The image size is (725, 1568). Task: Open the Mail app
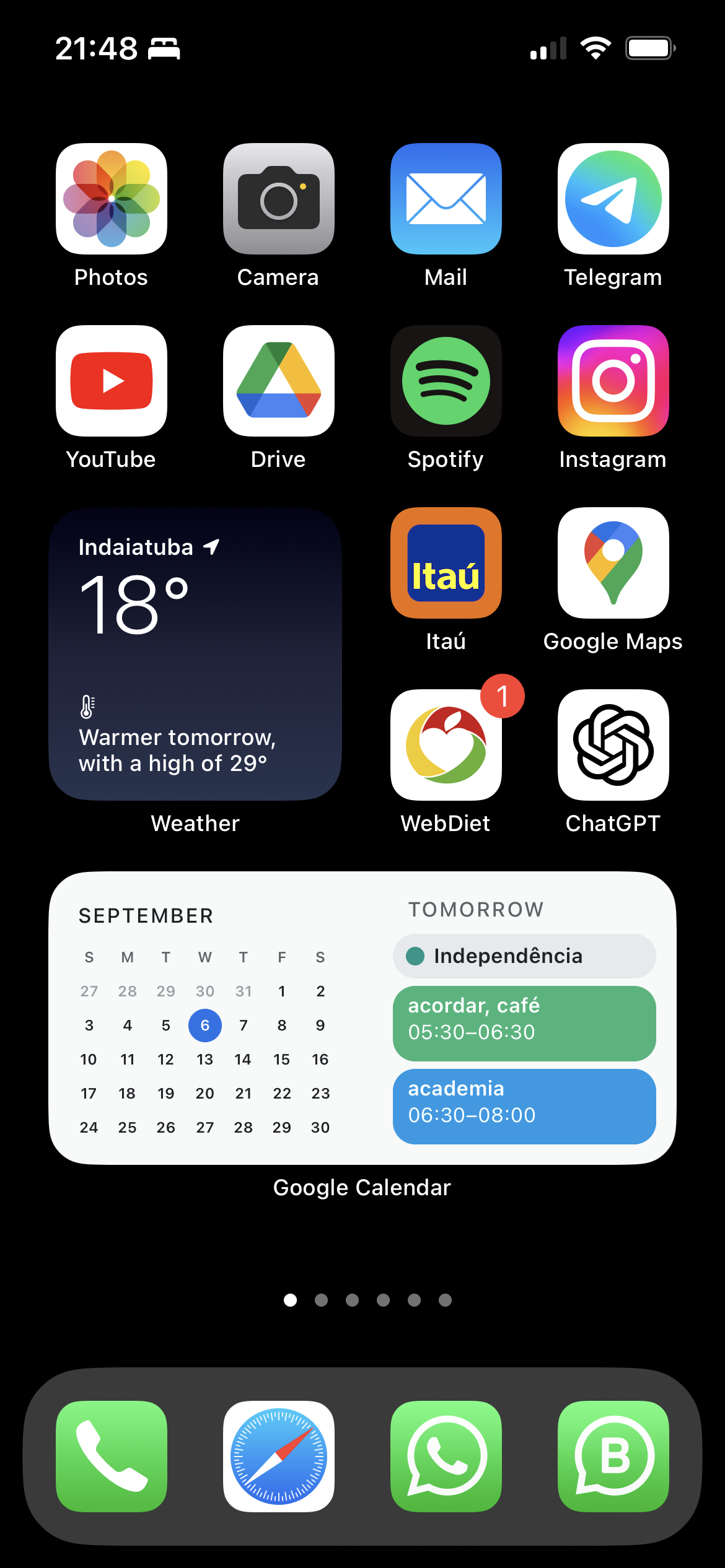[446, 199]
